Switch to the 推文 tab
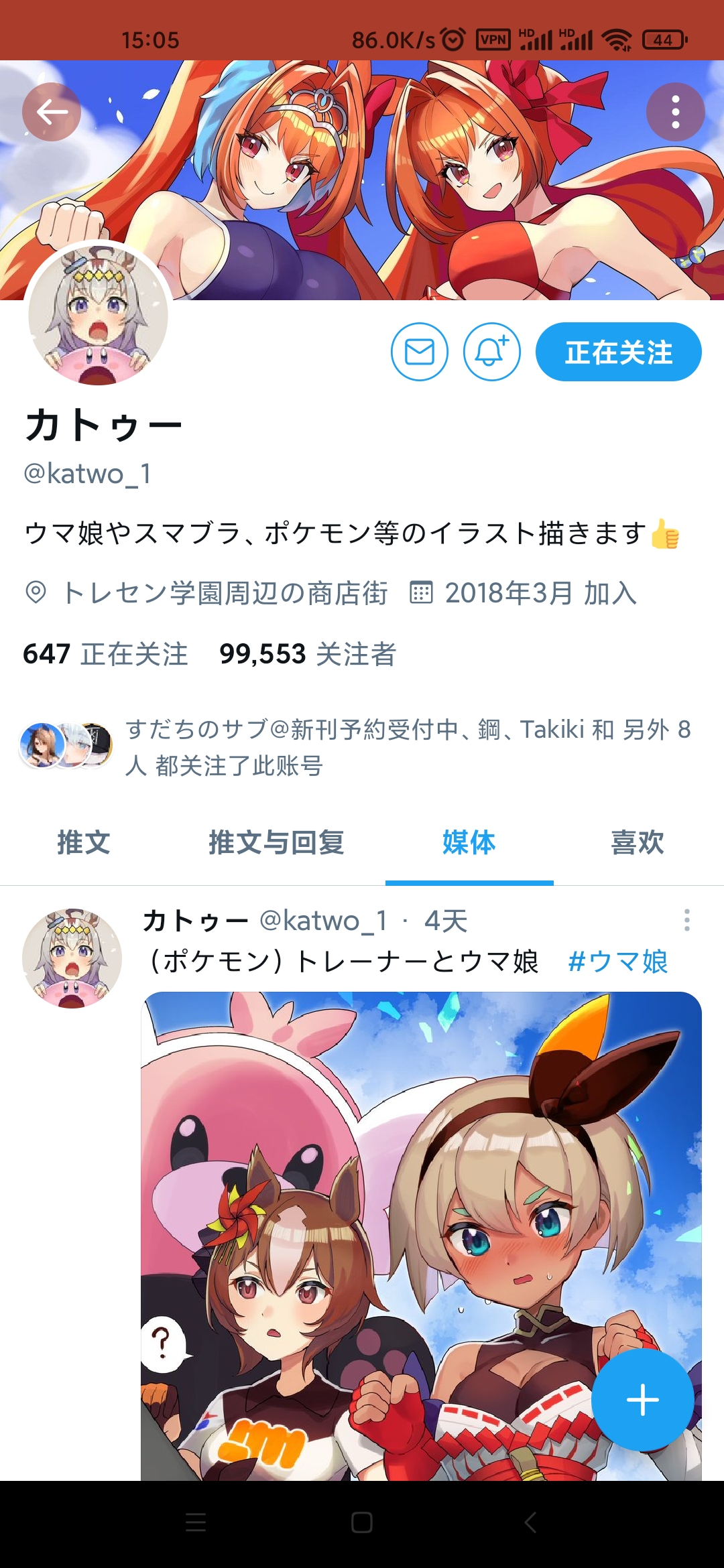This screenshot has height=1568, width=724. coord(84,843)
